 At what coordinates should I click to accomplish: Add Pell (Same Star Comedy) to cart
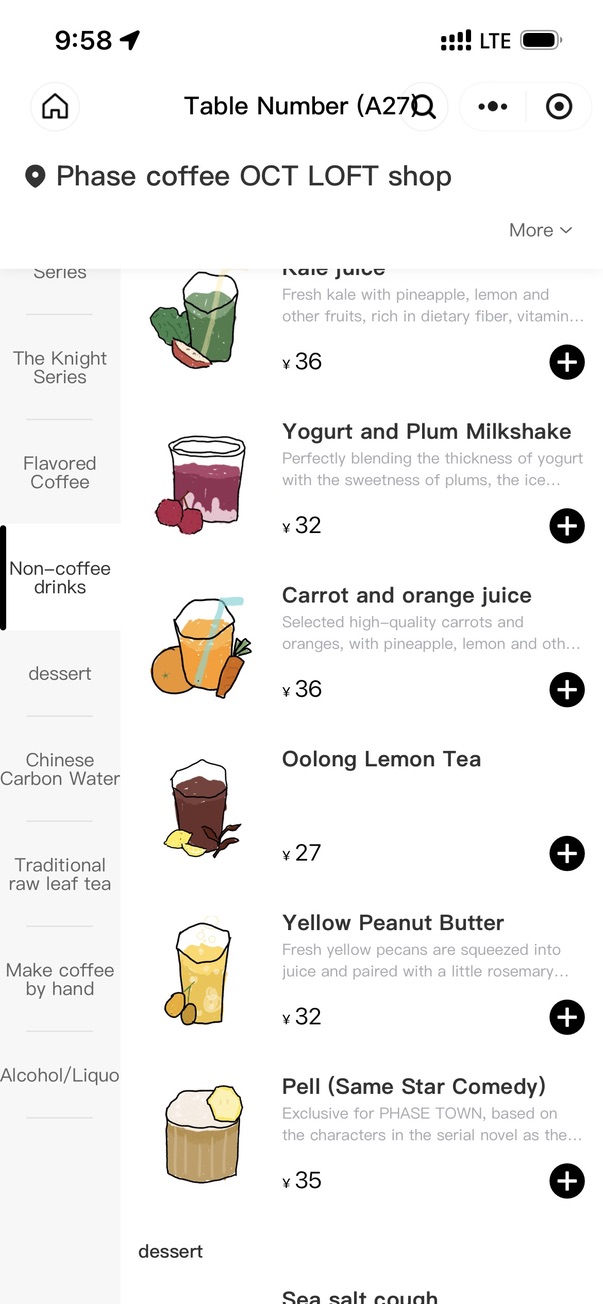567,1181
